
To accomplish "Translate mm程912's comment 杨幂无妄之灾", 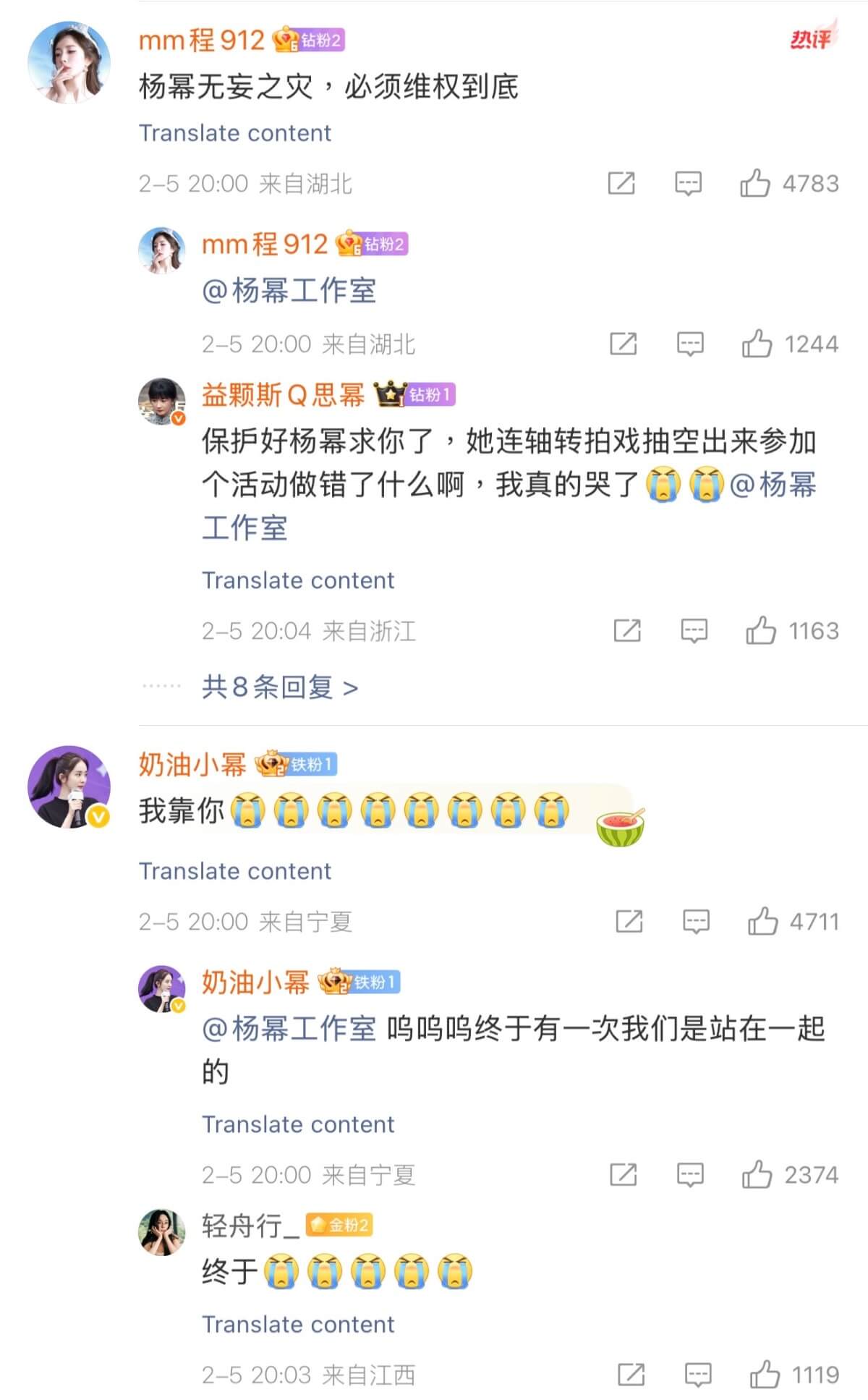I will pyautogui.click(x=235, y=133).
